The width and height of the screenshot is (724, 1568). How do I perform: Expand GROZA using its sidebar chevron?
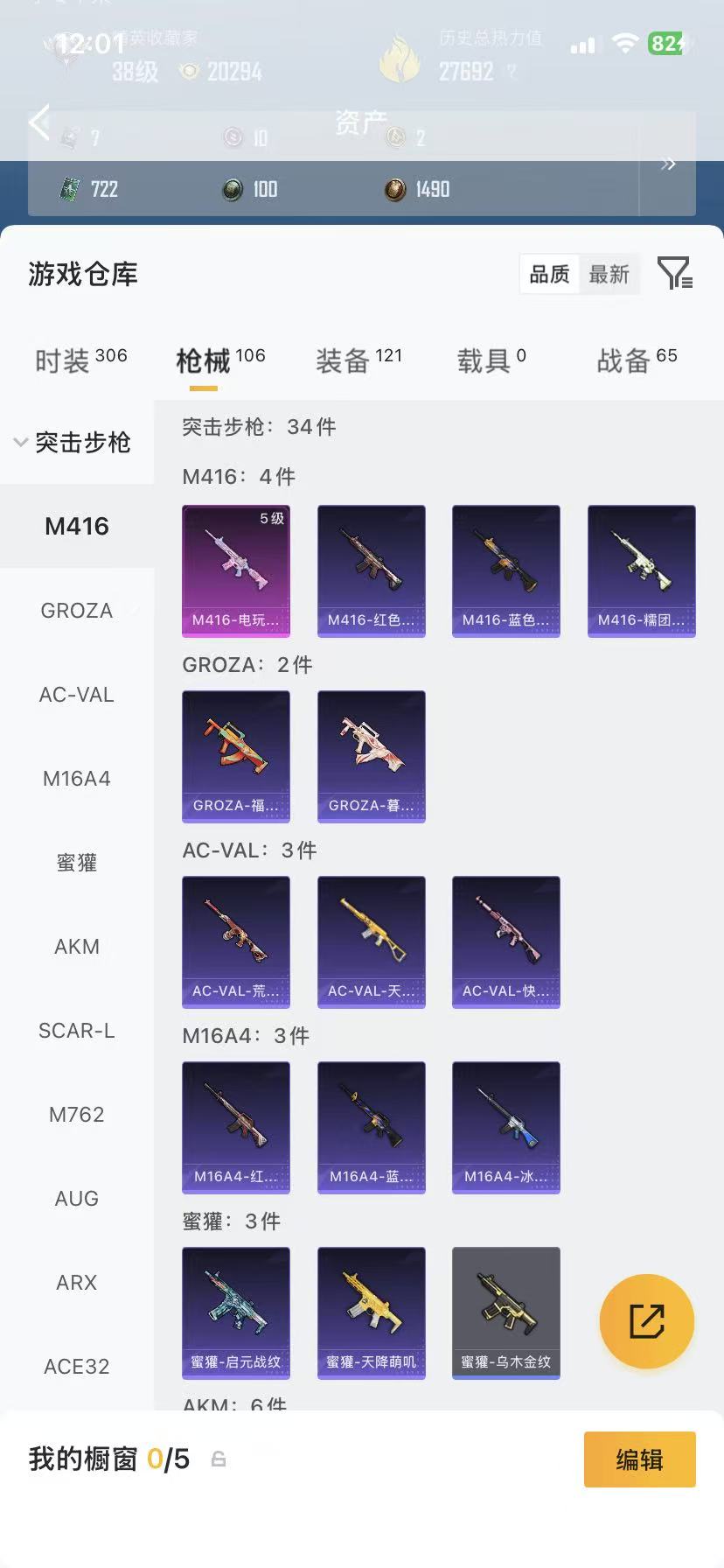point(136,610)
